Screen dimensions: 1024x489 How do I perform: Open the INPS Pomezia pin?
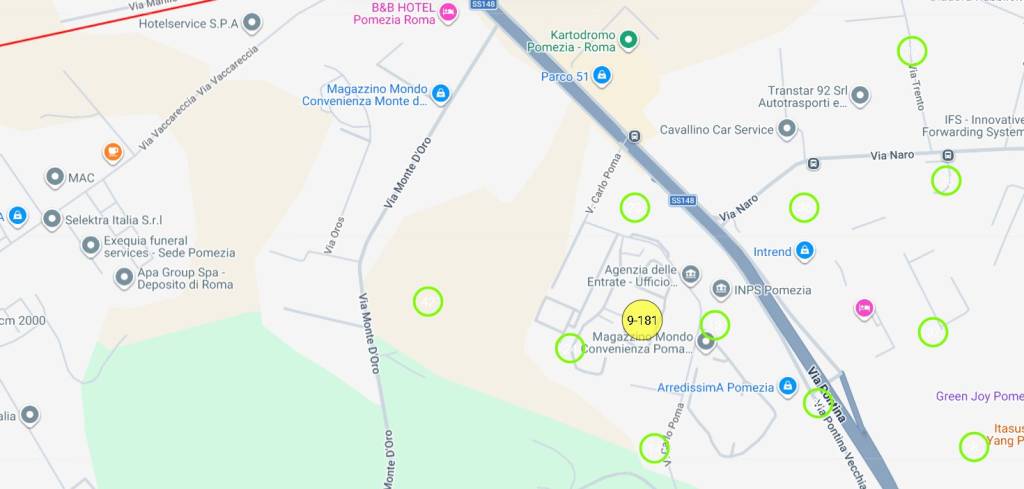(x=721, y=290)
